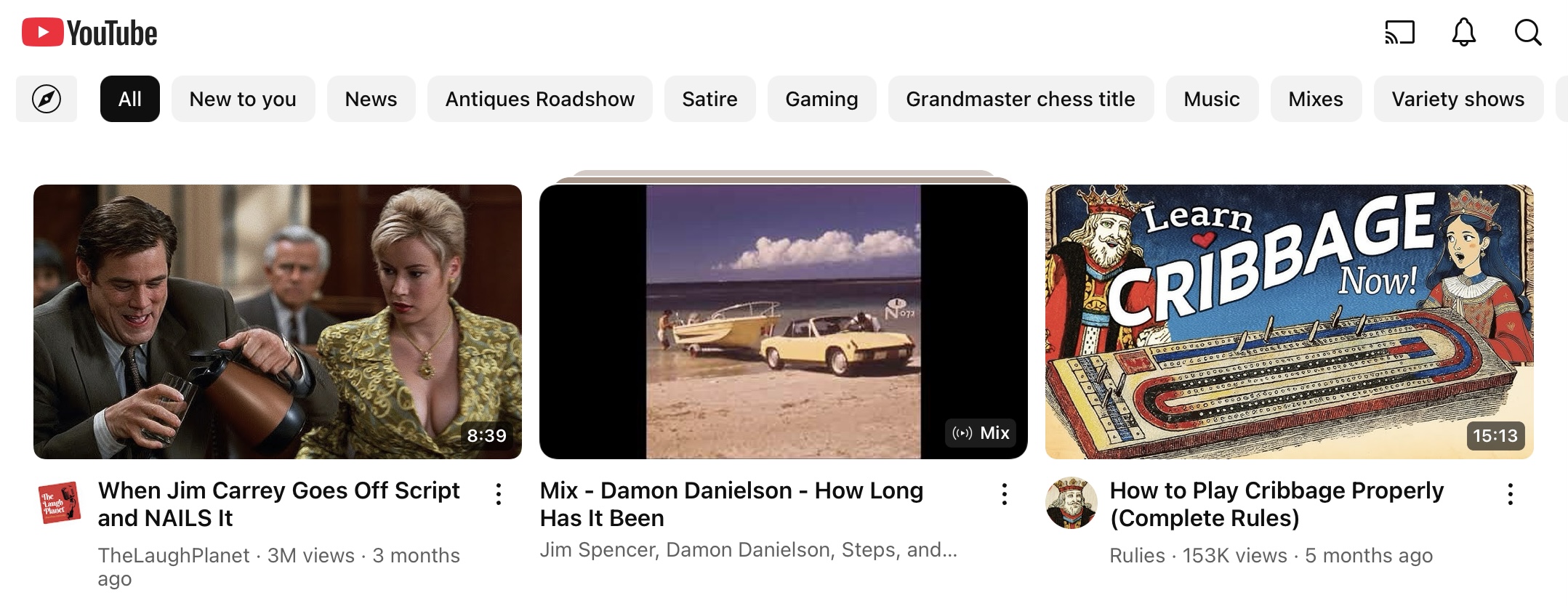Switch to the Music chip

(1211, 99)
